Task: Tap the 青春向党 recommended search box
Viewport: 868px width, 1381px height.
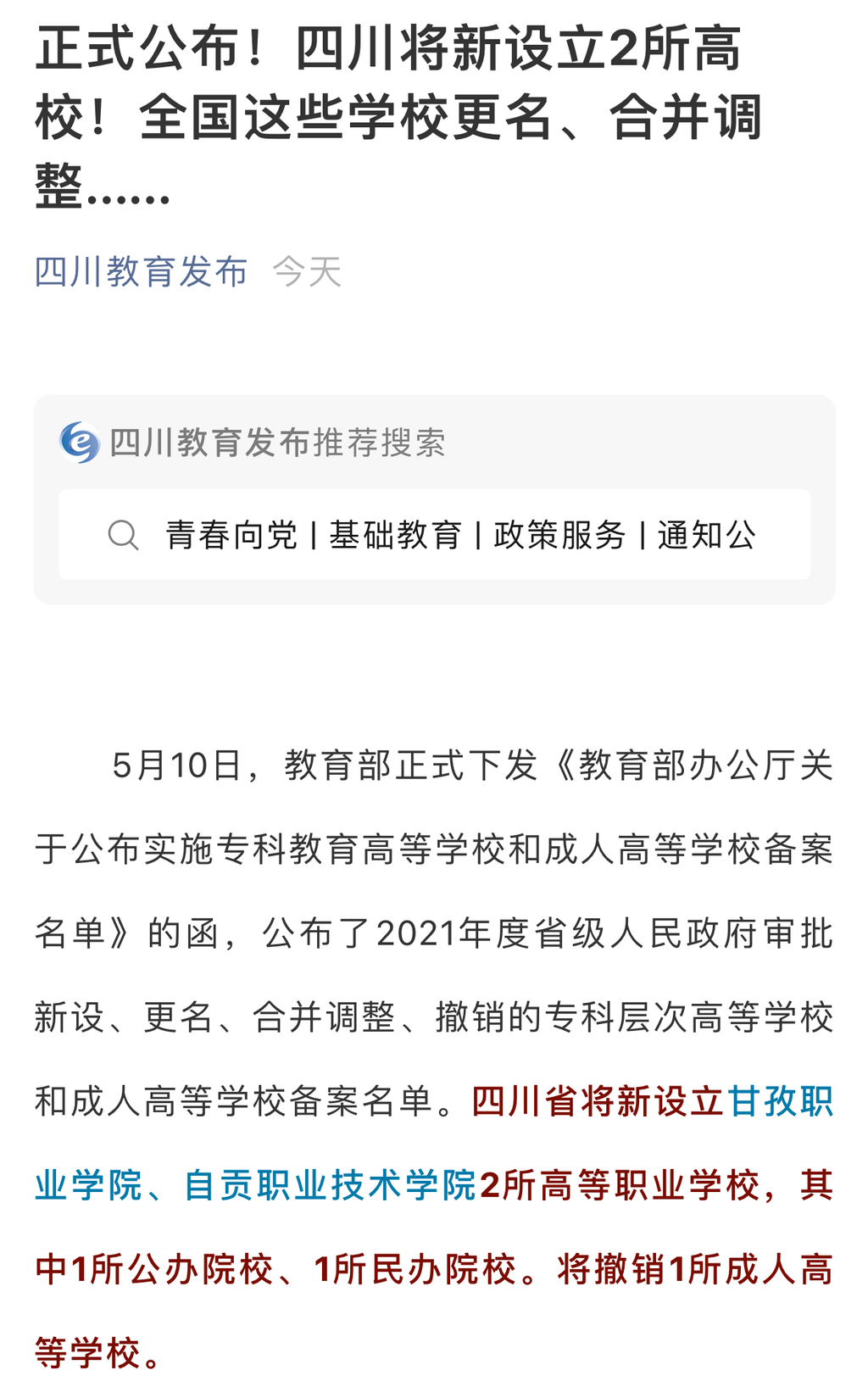Action: point(434,535)
